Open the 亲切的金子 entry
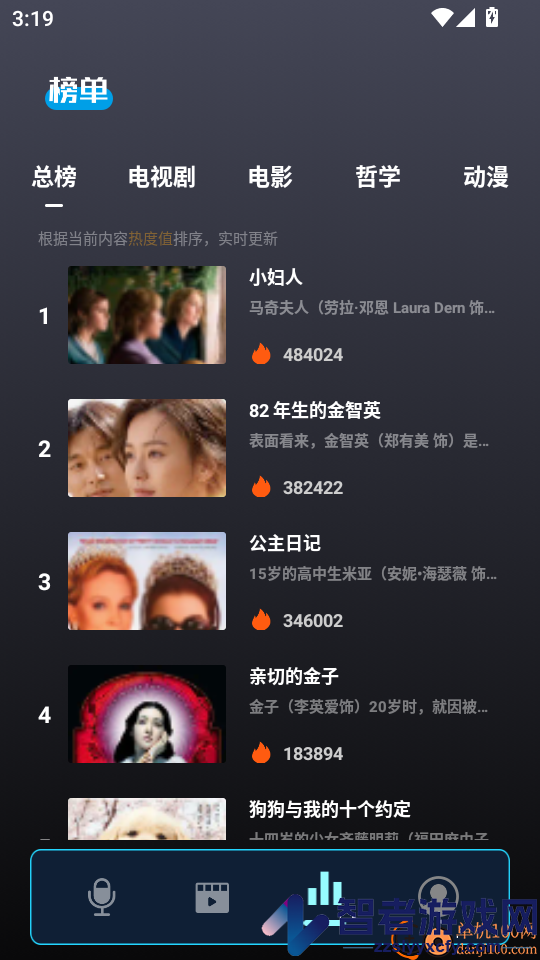The width and height of the screenshot is (540, 960). [x=270, y=713]
